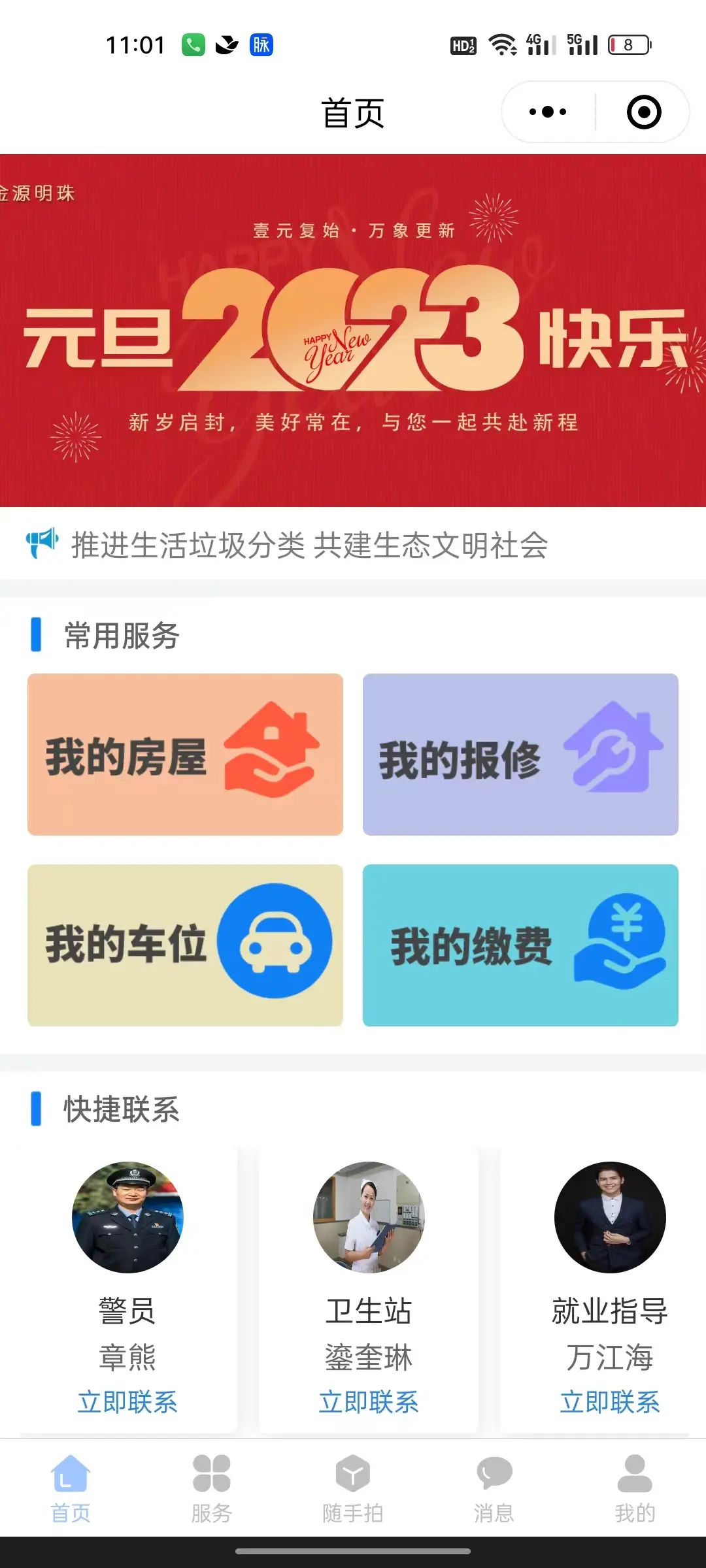Contact 就业指导 万江海 now
706x1568 pixels.
[x=610, y=1402]
